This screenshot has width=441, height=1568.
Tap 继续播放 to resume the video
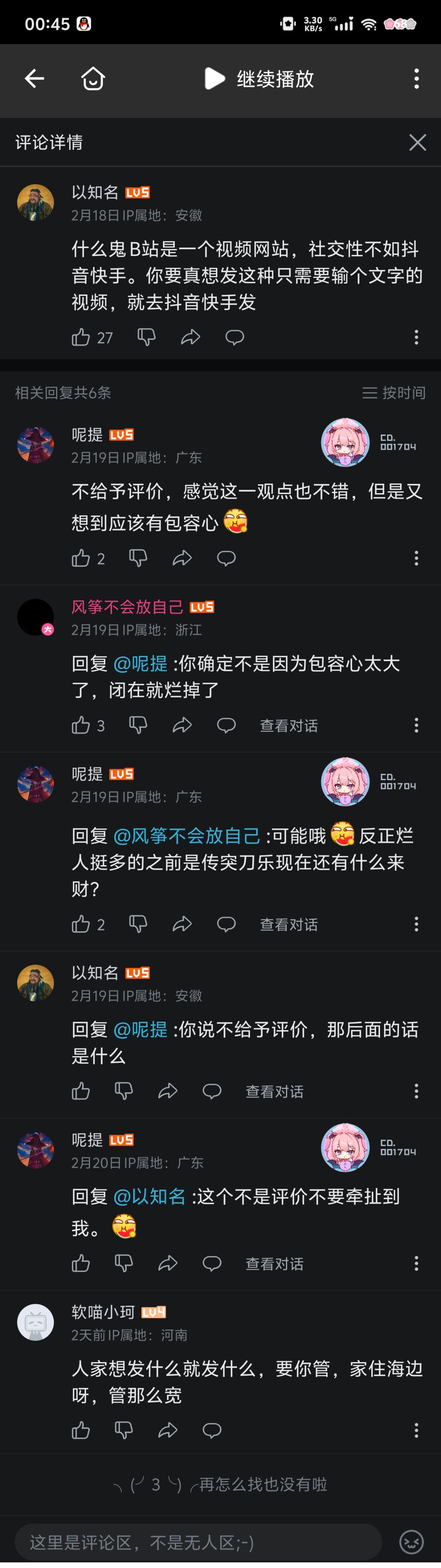pyautogui.click(x=259, y=78)
